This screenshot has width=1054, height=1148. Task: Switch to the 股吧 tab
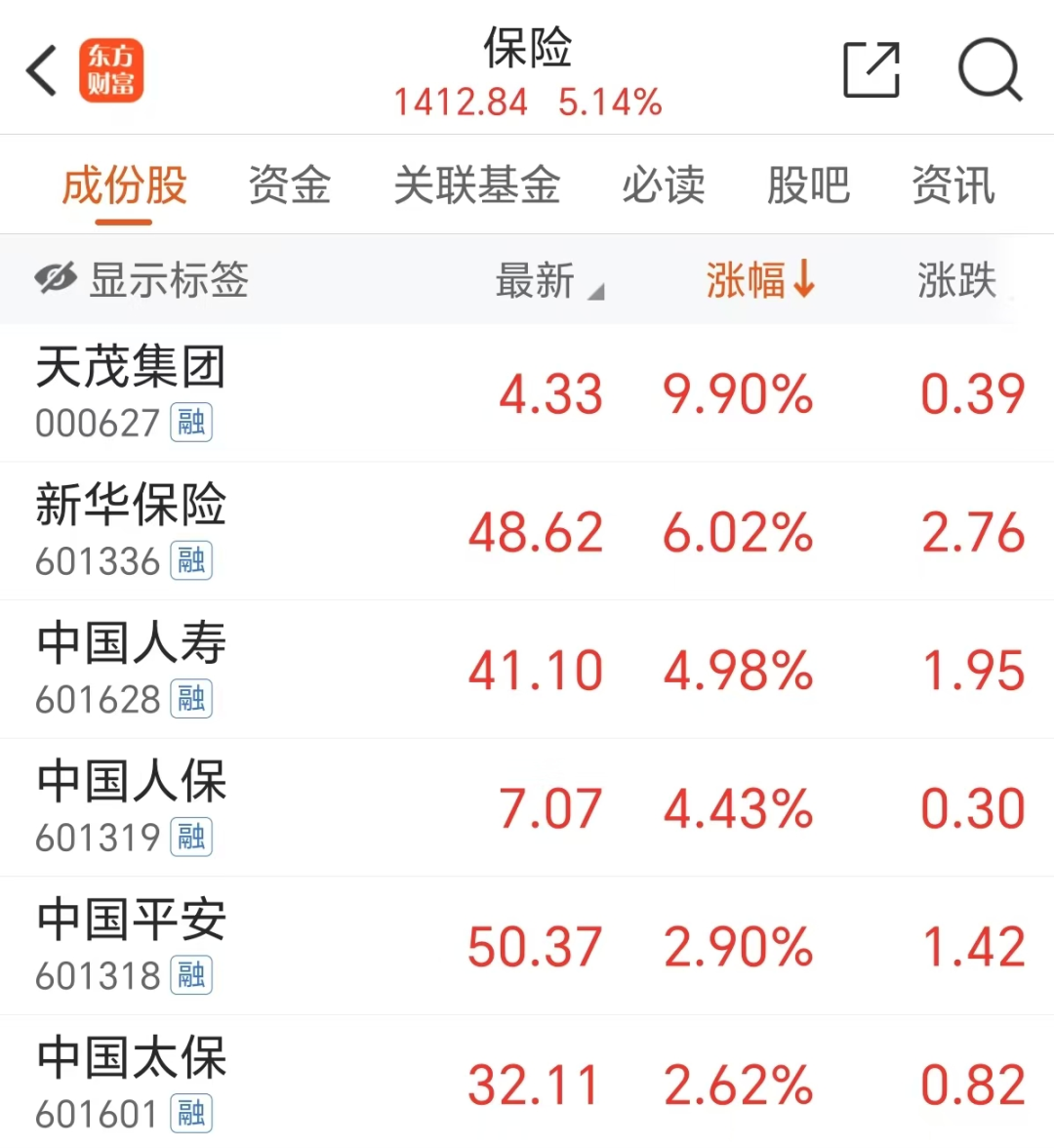coord(808,185)
